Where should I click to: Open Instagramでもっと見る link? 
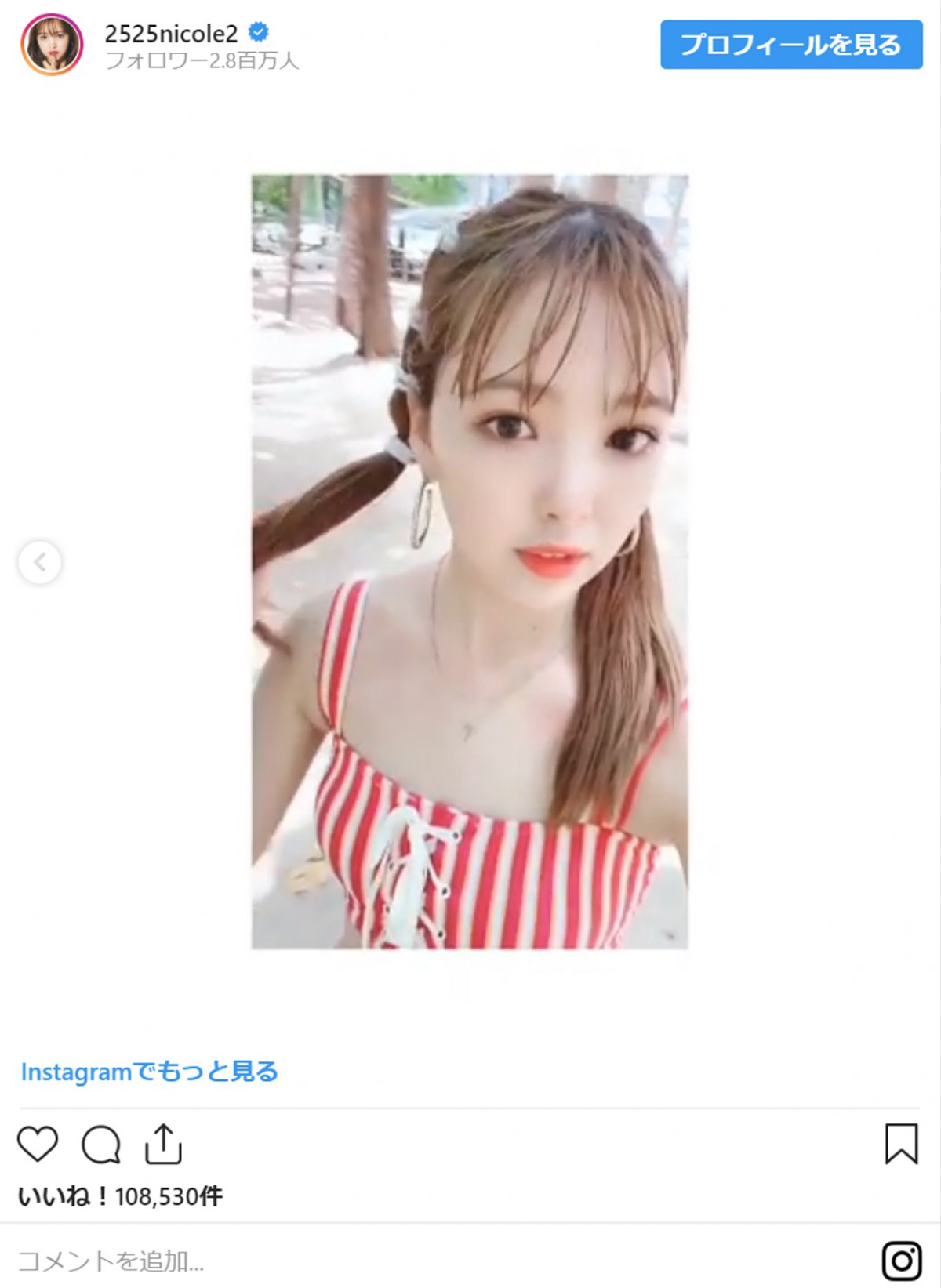coord(150,1072)
